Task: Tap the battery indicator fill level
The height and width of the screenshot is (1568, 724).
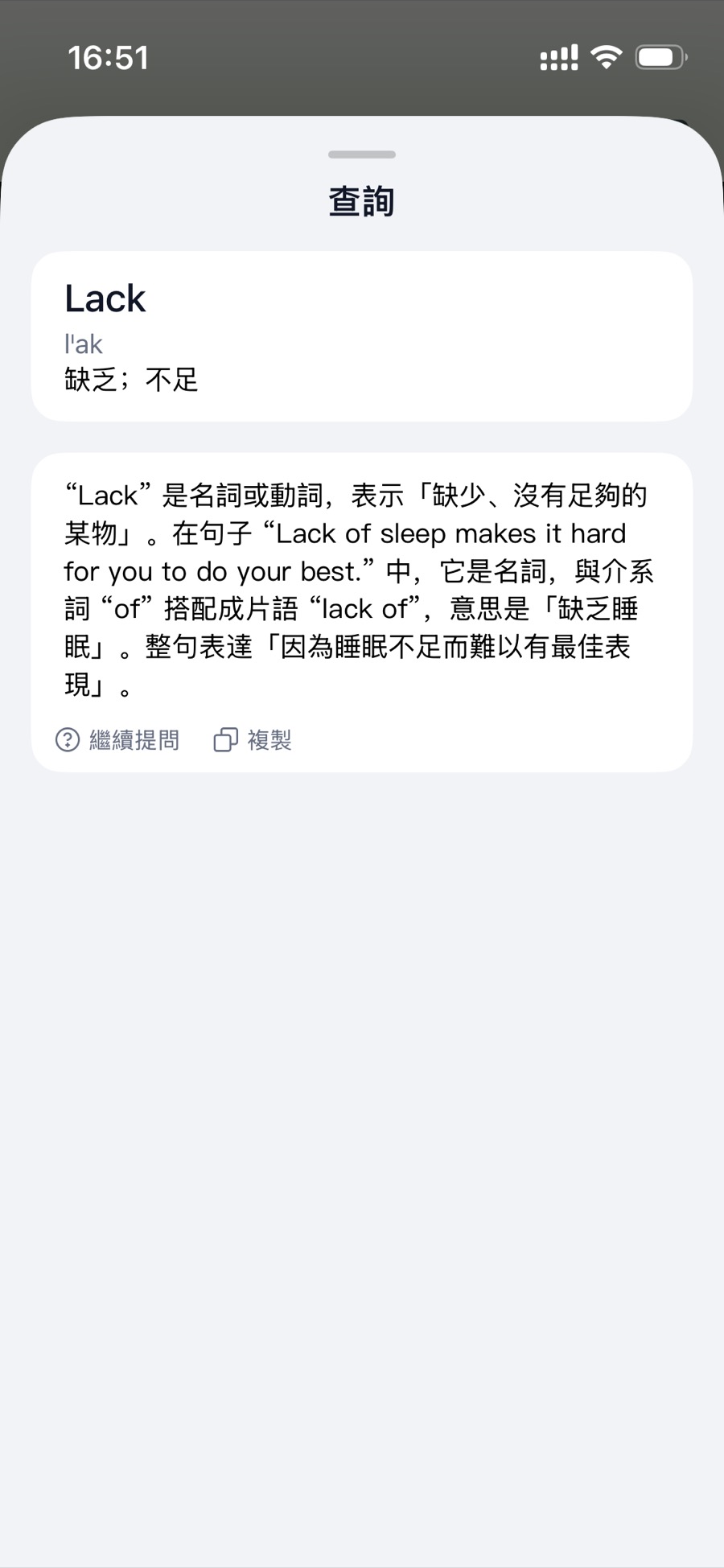Action: tap(656, 56)
